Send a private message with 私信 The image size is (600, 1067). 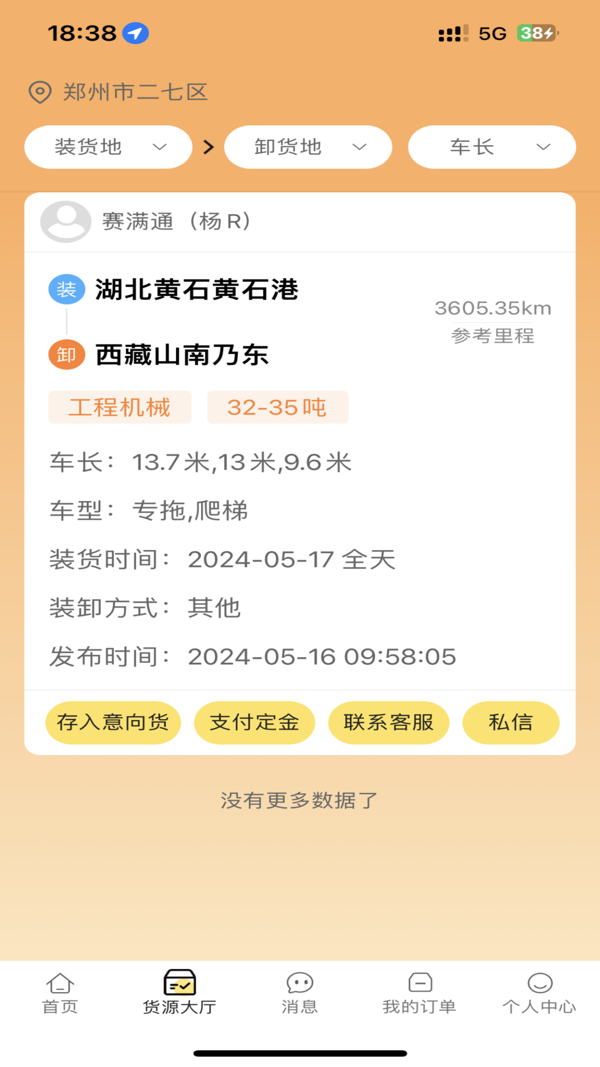pos(510,722)
